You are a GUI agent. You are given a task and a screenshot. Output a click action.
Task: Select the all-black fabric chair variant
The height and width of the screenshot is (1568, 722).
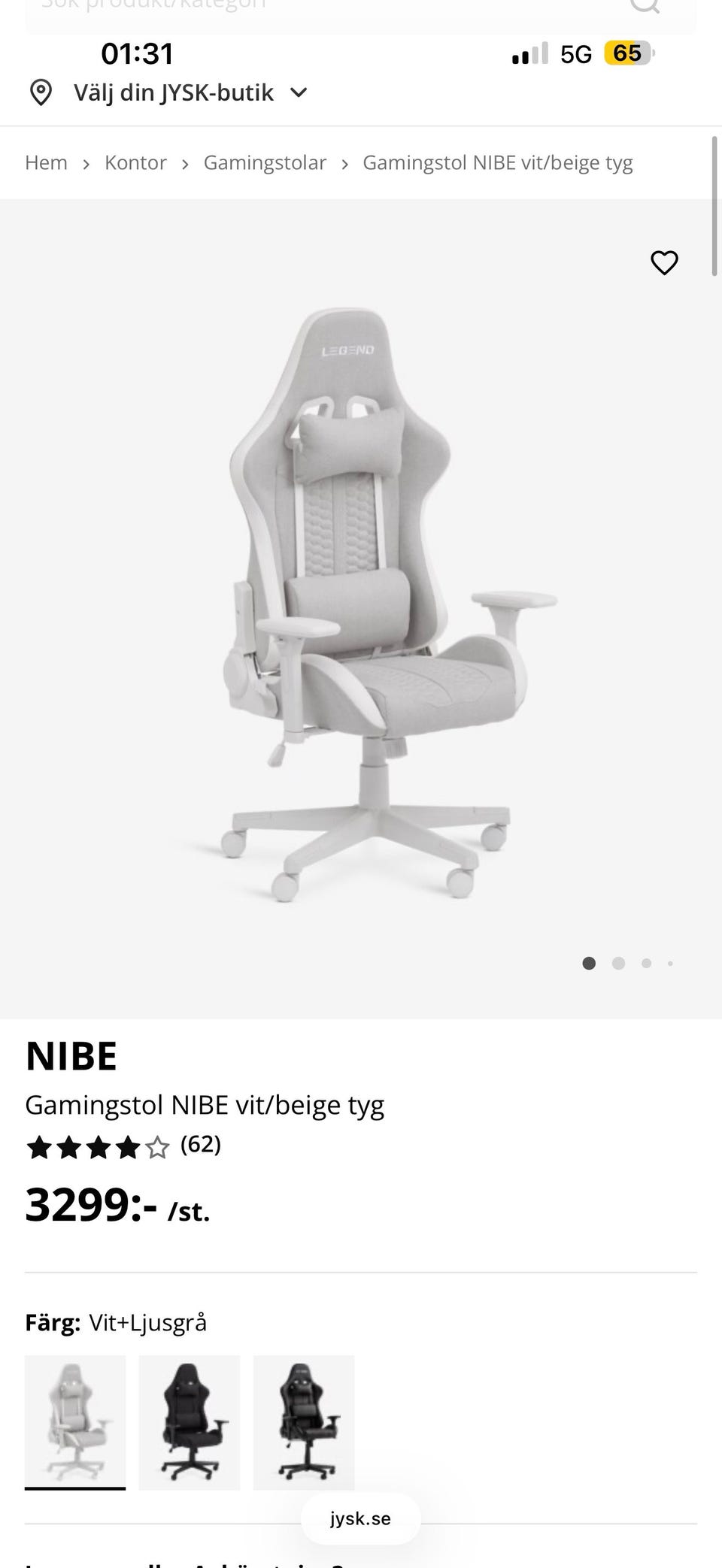pyautogui.click(x=190, y=1421)
